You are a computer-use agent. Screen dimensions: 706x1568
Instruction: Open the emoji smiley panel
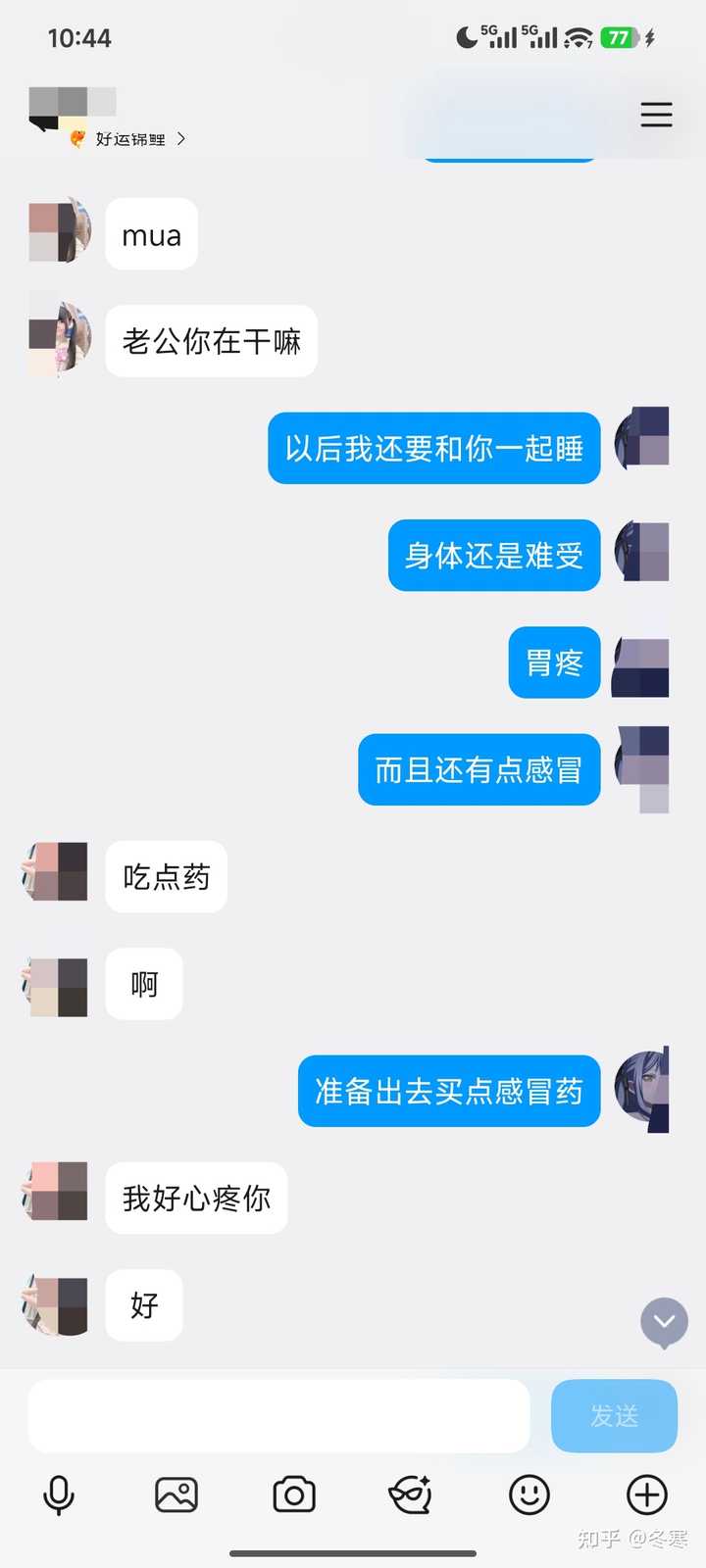click(x=529, y=1495)
